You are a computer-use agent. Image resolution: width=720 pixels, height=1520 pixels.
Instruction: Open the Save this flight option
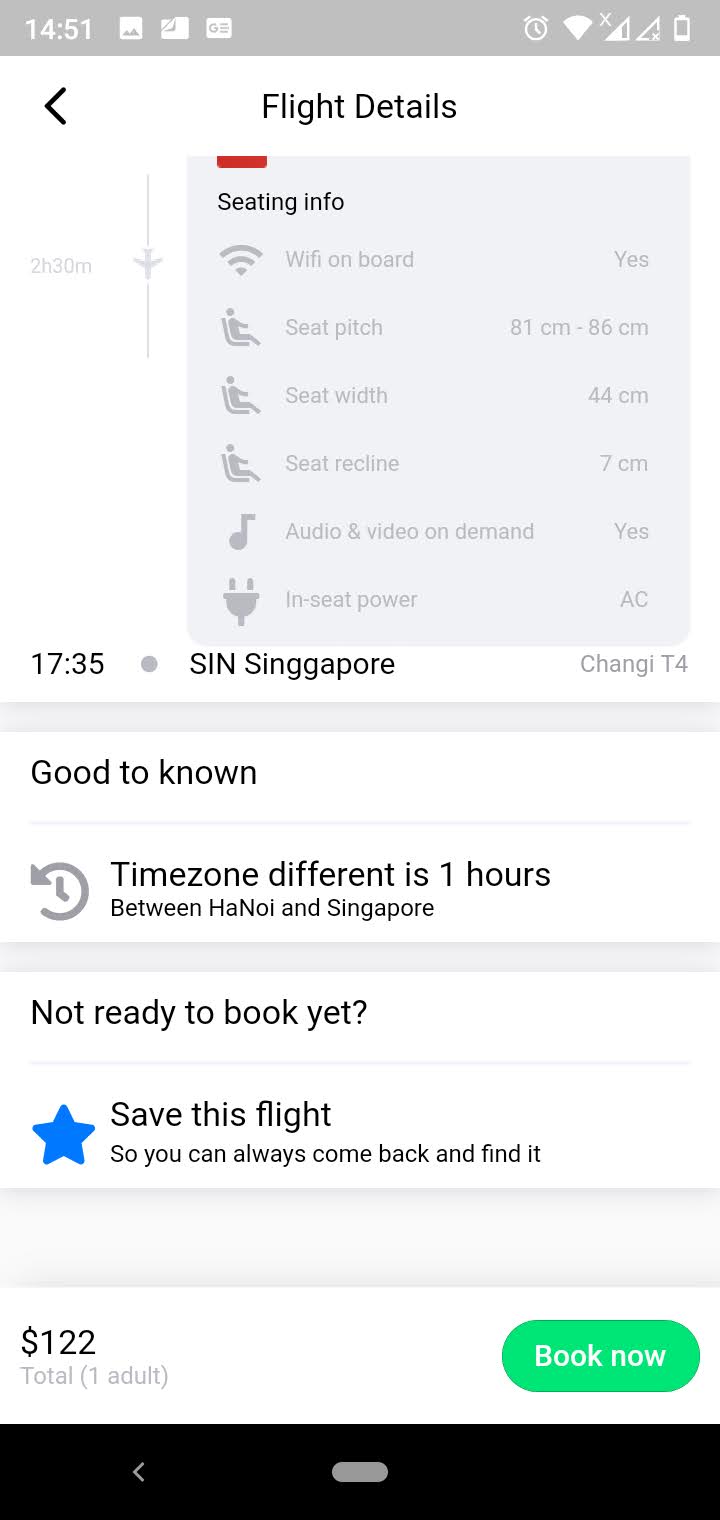[220, 1114]
